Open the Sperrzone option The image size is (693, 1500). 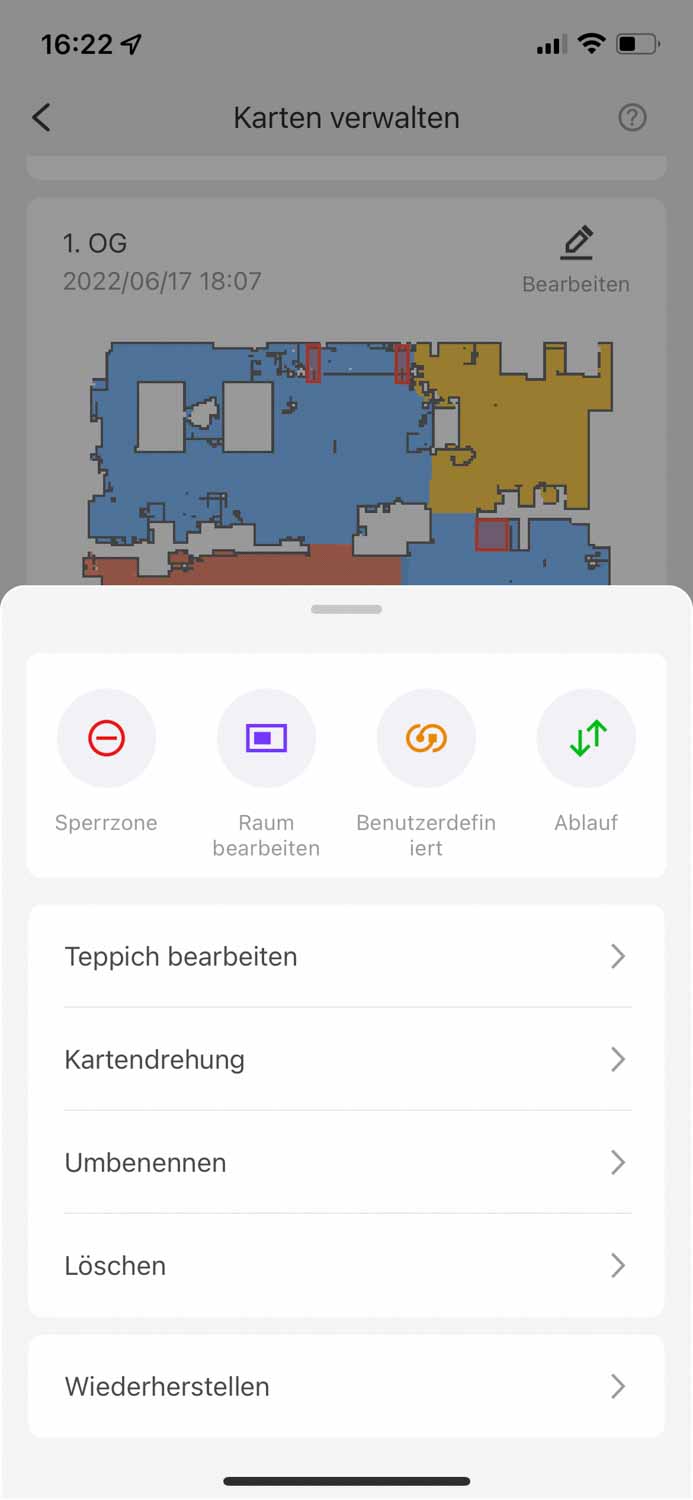point(106,739)
